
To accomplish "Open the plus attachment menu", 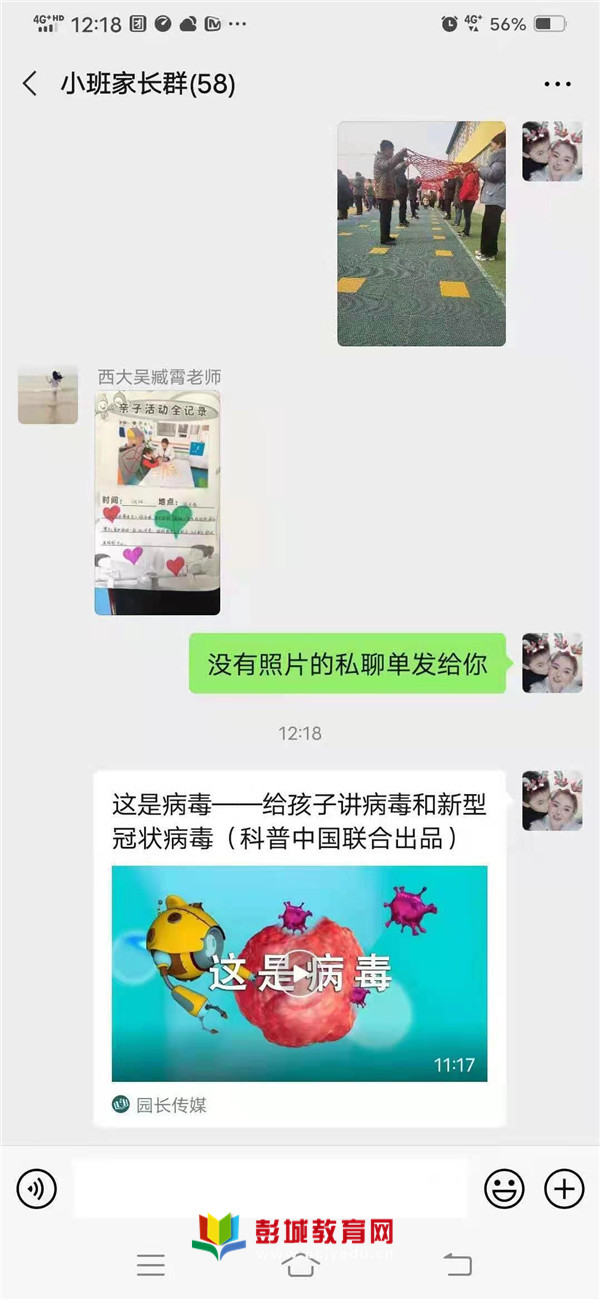I will (564, 1189).
